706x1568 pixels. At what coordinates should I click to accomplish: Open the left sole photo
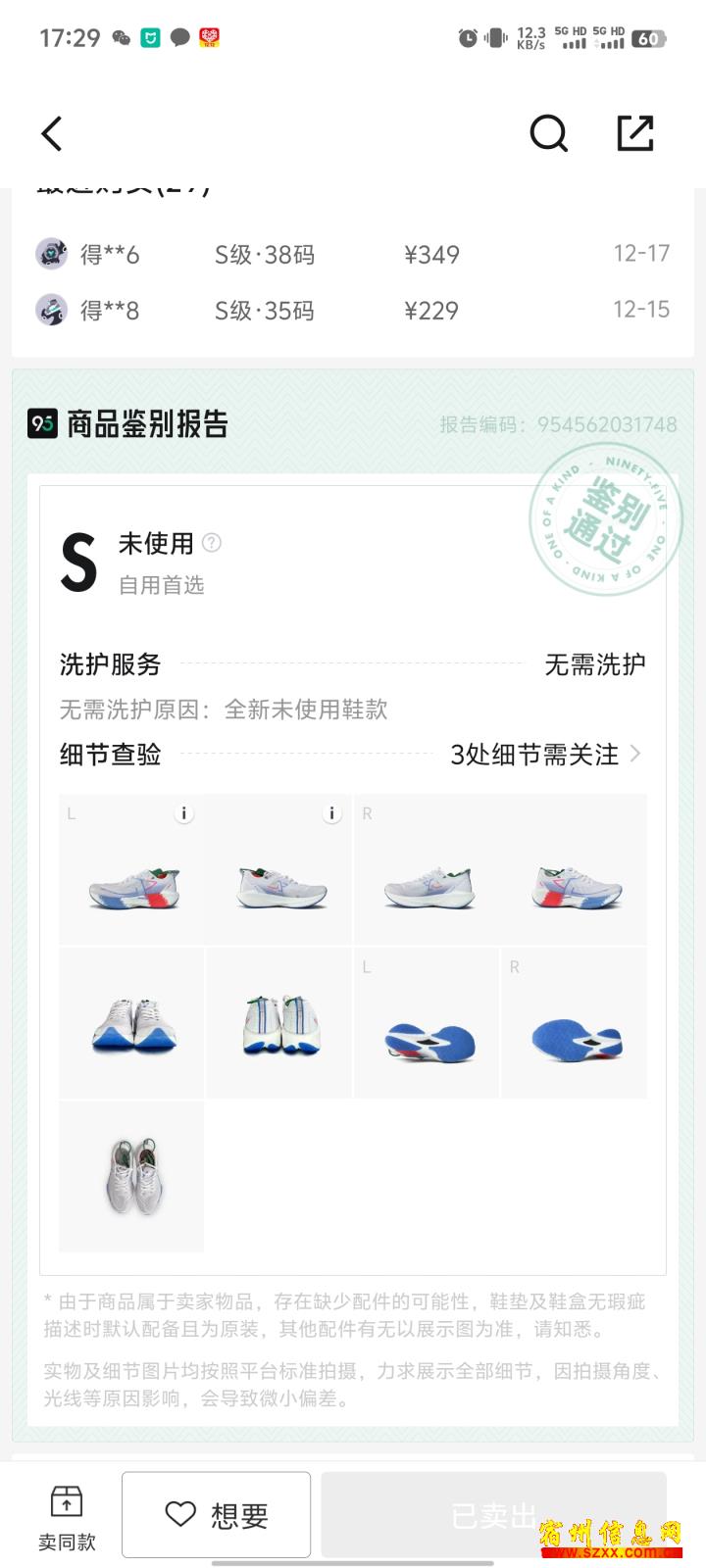click(427, 1022)
